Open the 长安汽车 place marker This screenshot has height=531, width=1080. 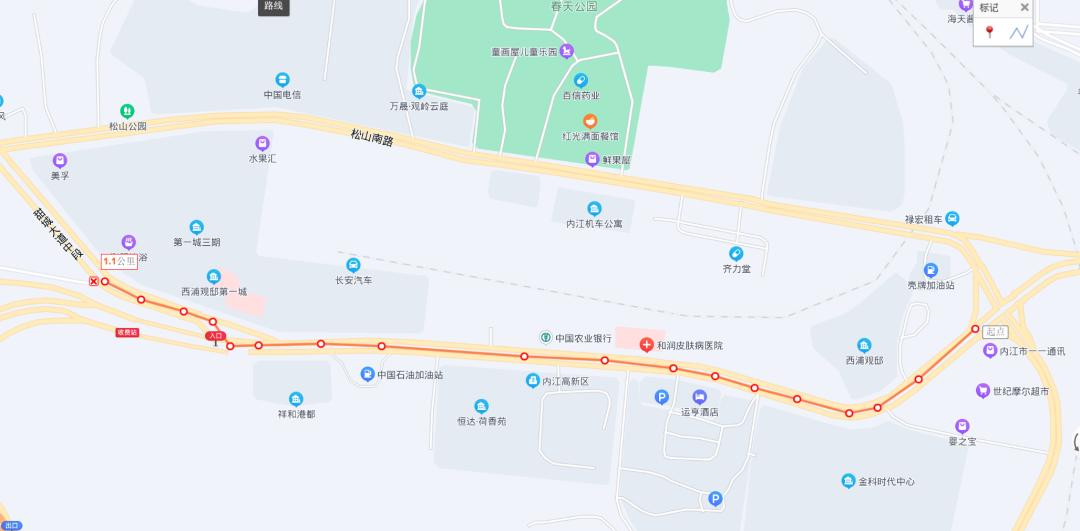click(x=353, y=265)
